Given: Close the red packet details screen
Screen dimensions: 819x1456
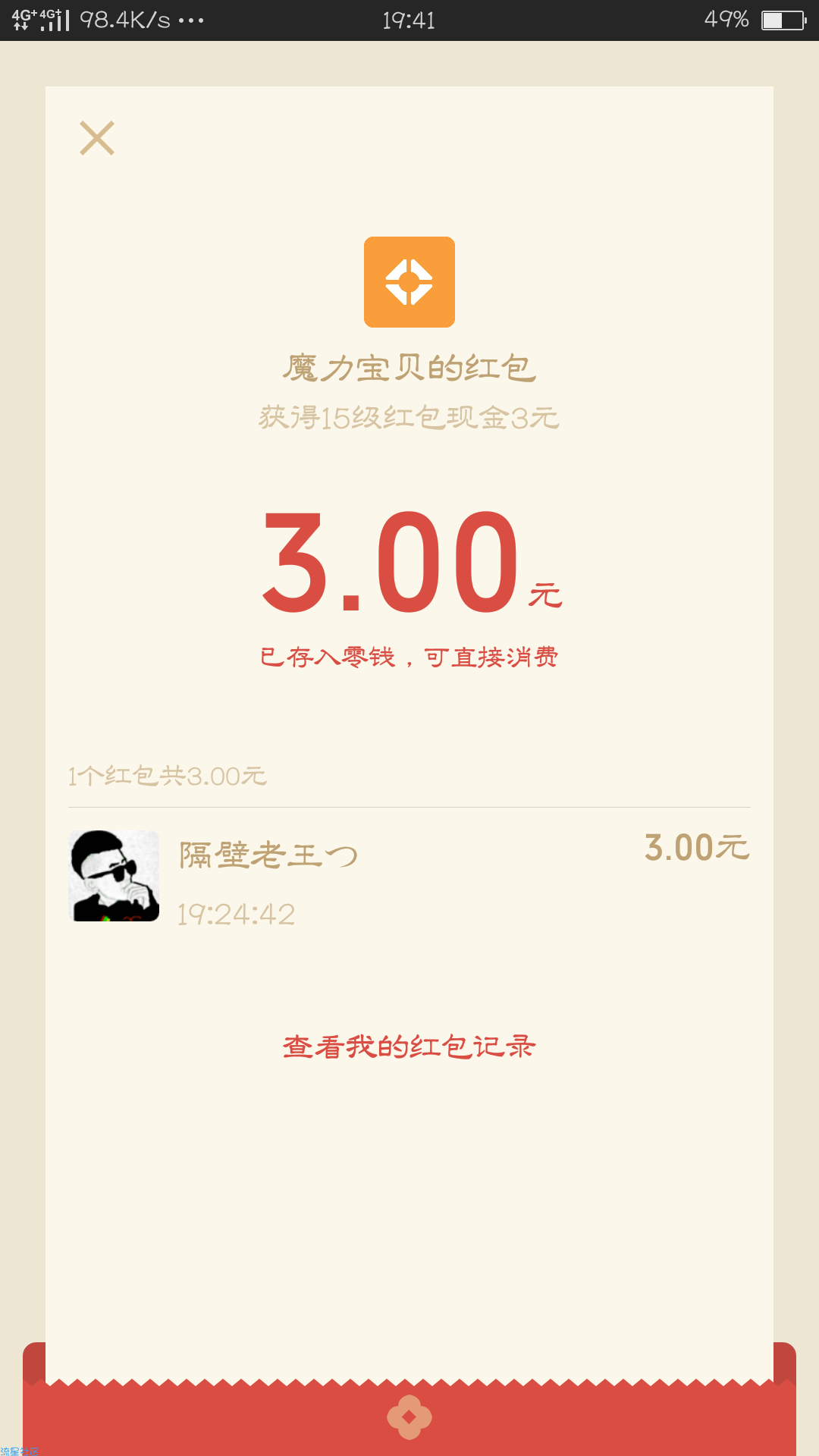Looking at the screenshot, I should click(x=97, y=138).
